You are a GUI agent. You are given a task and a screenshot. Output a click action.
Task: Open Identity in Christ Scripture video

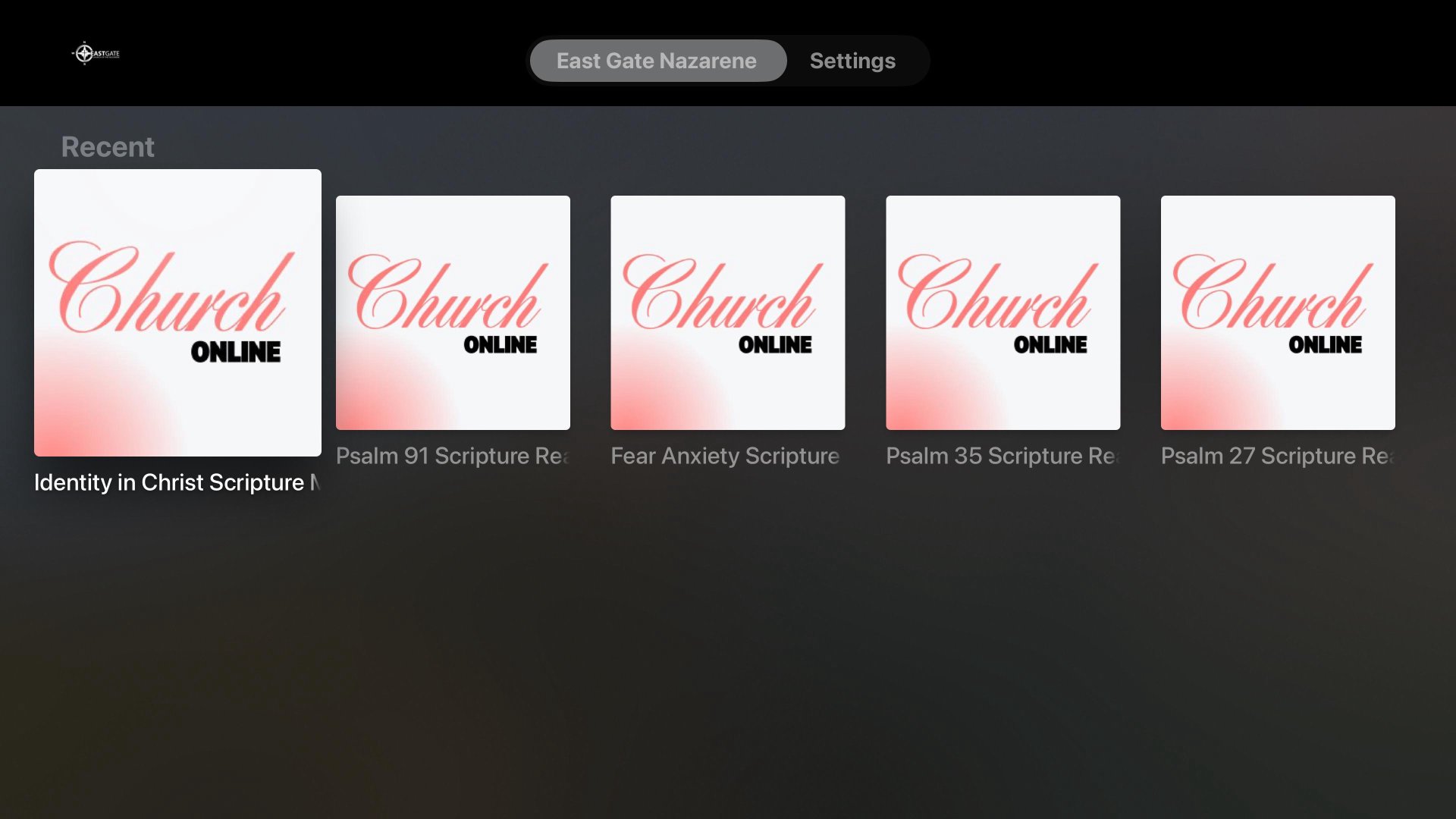[177, 312]
